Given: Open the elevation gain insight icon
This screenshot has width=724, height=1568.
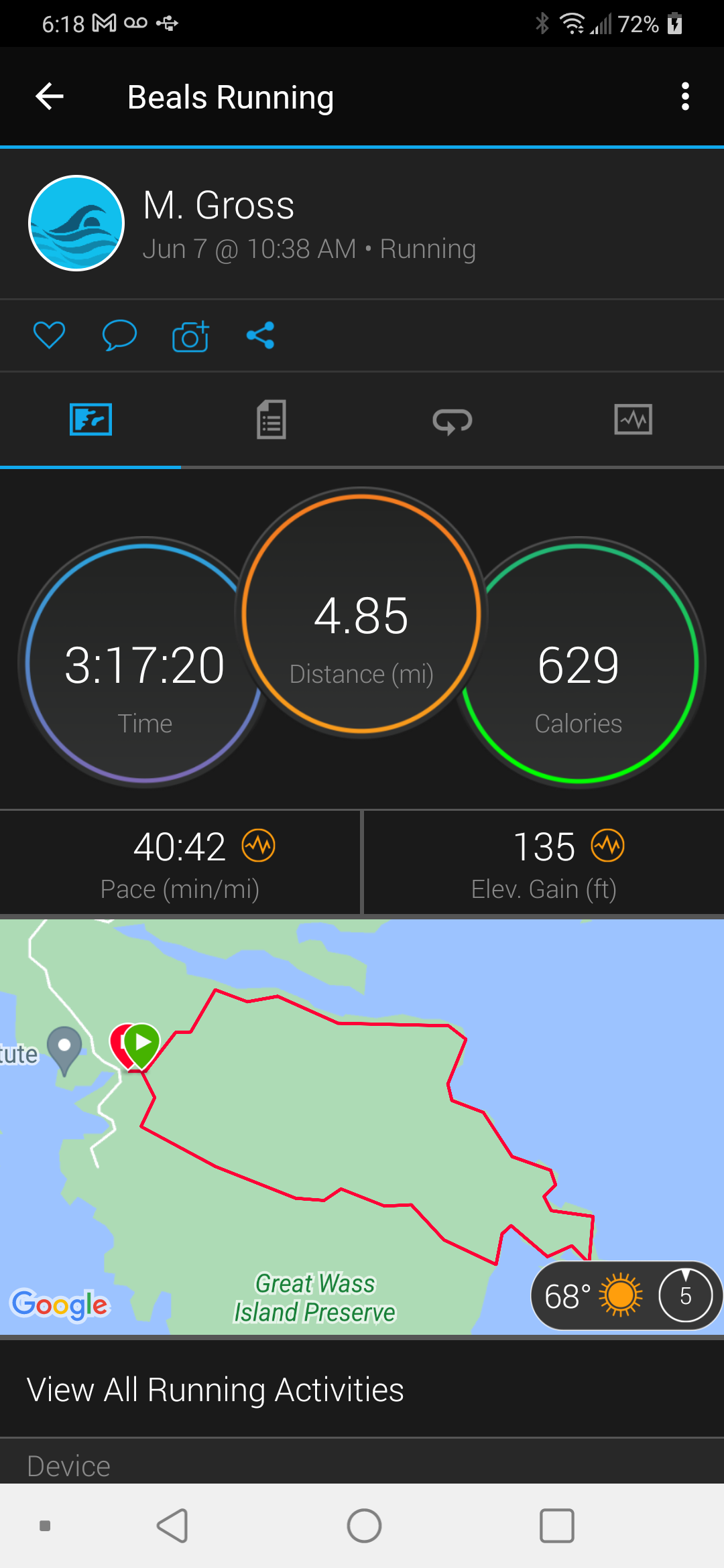Looking at the screenshot, I should click(608, 846).
